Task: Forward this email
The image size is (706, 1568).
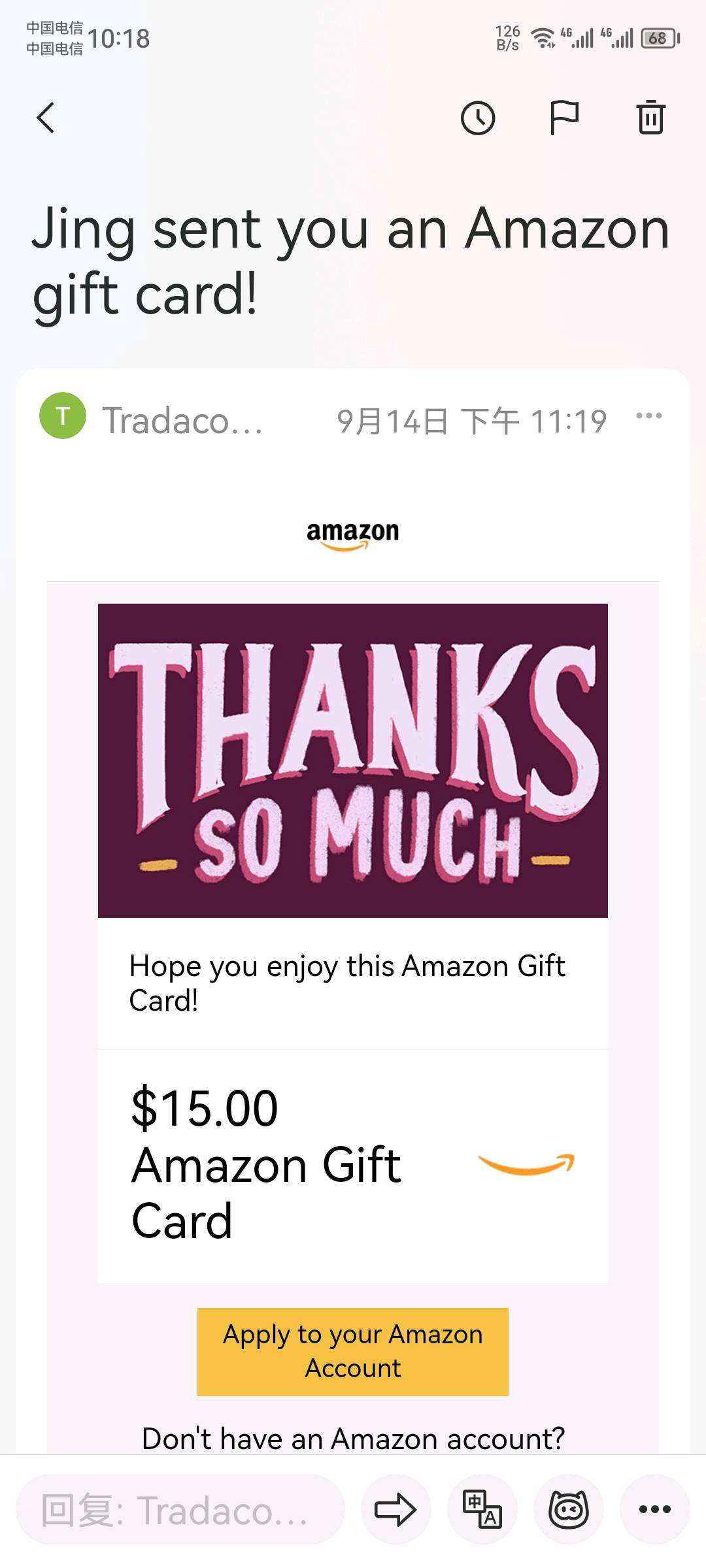Action: tap(395, 1510)
